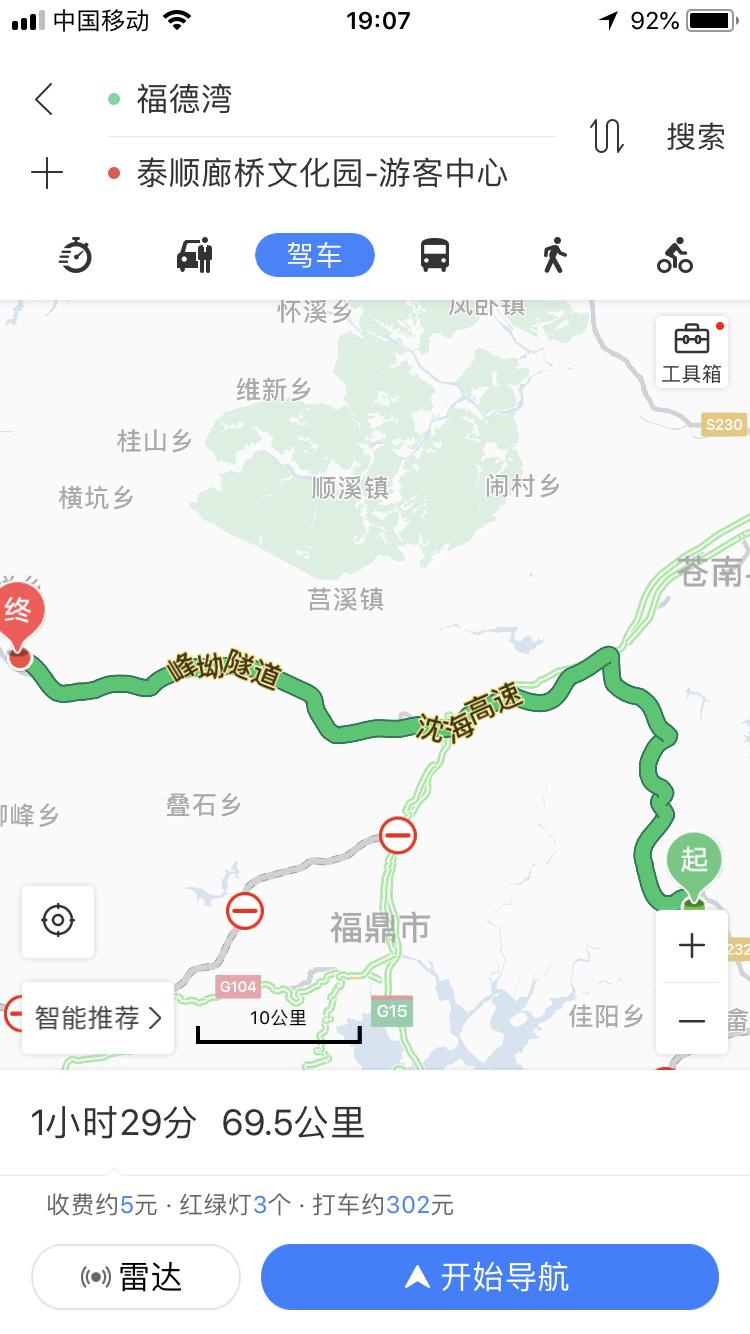Image resolution: width=750 pixels, height=1334 pixels.
Task: Turn on 雷达 radar mode
Action: [136, 1277]
